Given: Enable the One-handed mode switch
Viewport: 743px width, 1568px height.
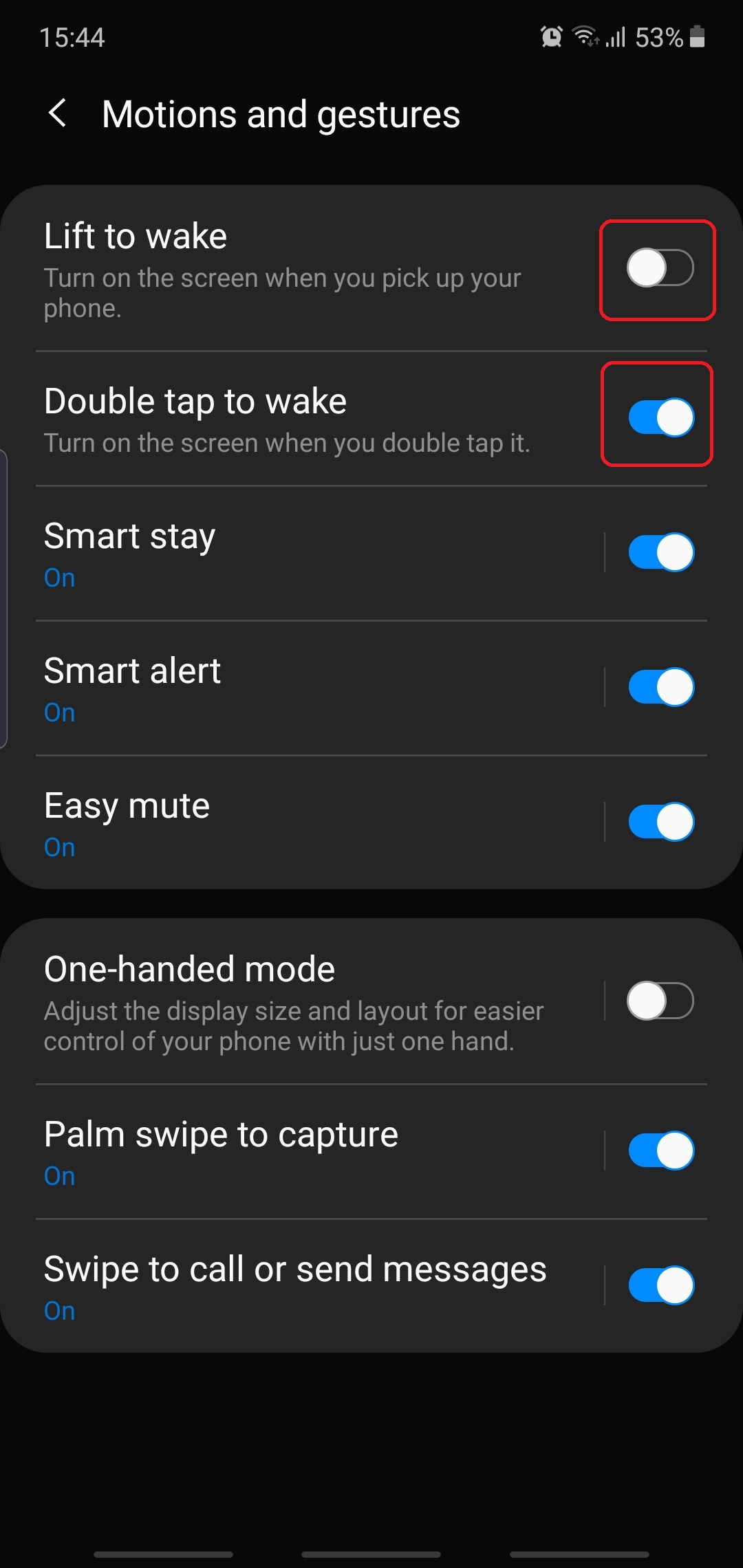Looking at the screenshot, I should (660, 1001).
